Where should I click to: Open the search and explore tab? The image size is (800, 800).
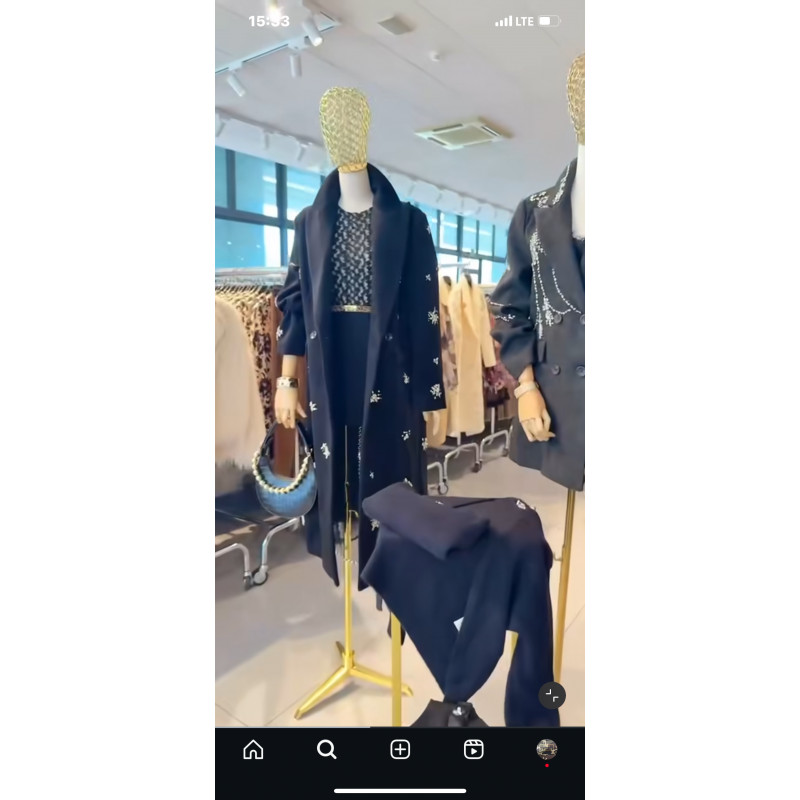click(326, 749)
